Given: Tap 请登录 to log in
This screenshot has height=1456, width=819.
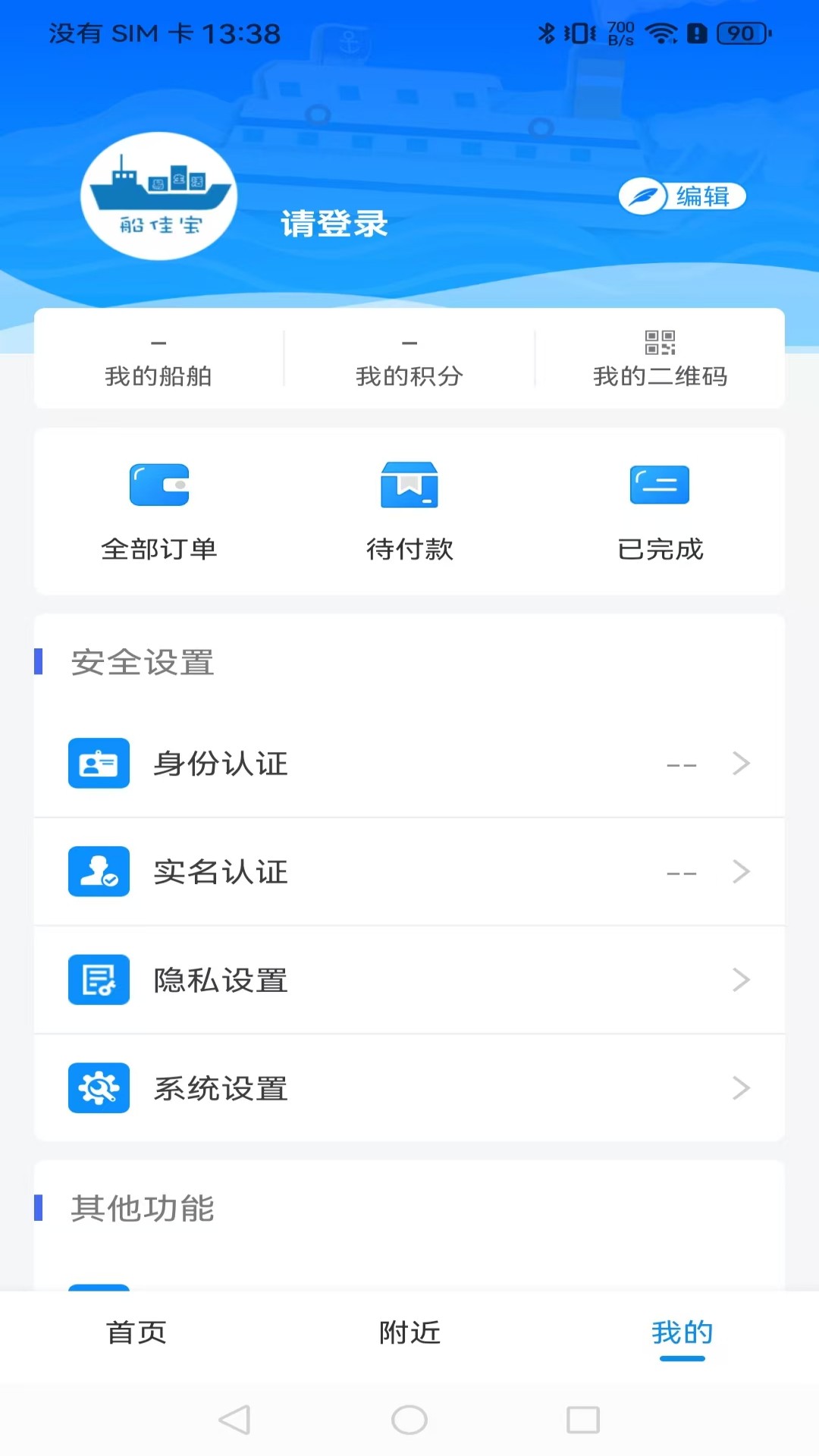Looking at the screenshot, I should [333, 224].
